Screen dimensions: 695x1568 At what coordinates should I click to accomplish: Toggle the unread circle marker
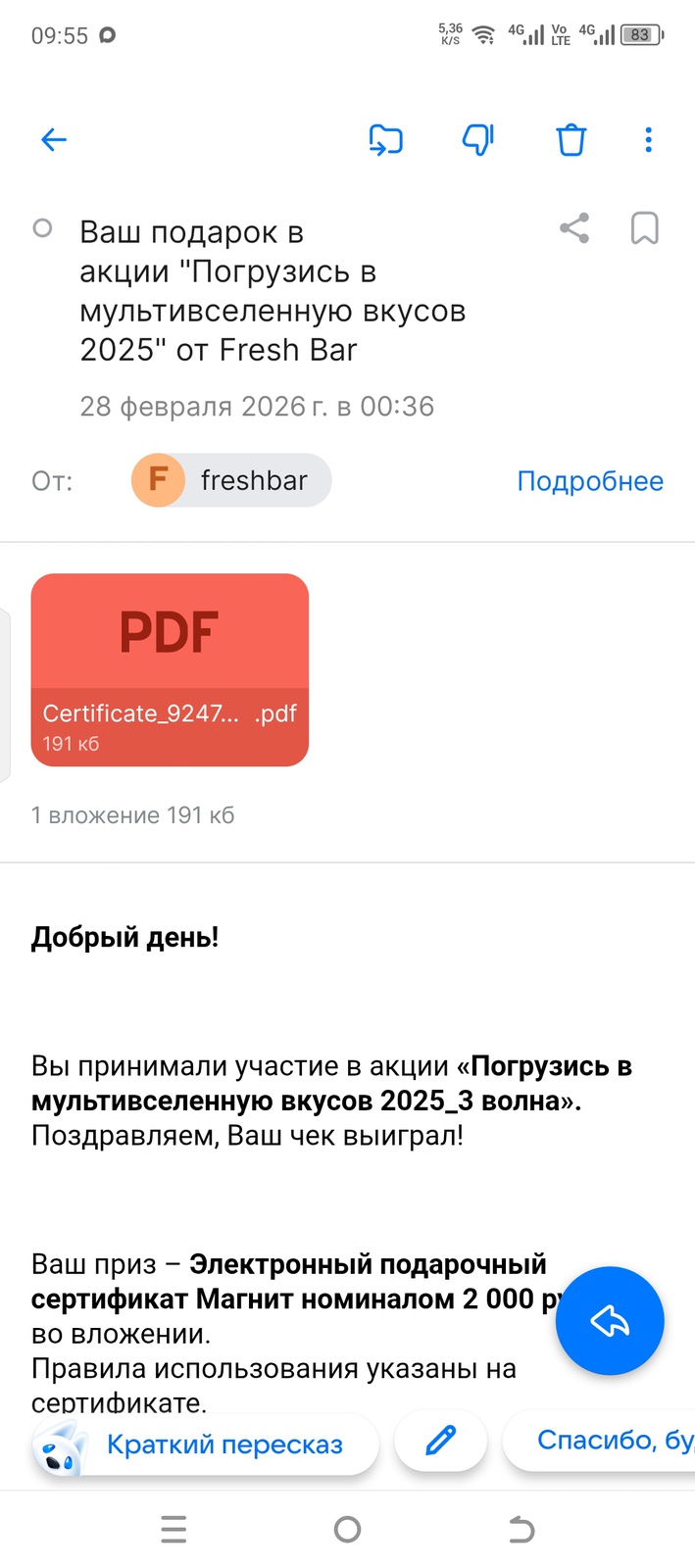tap(42, 228)
